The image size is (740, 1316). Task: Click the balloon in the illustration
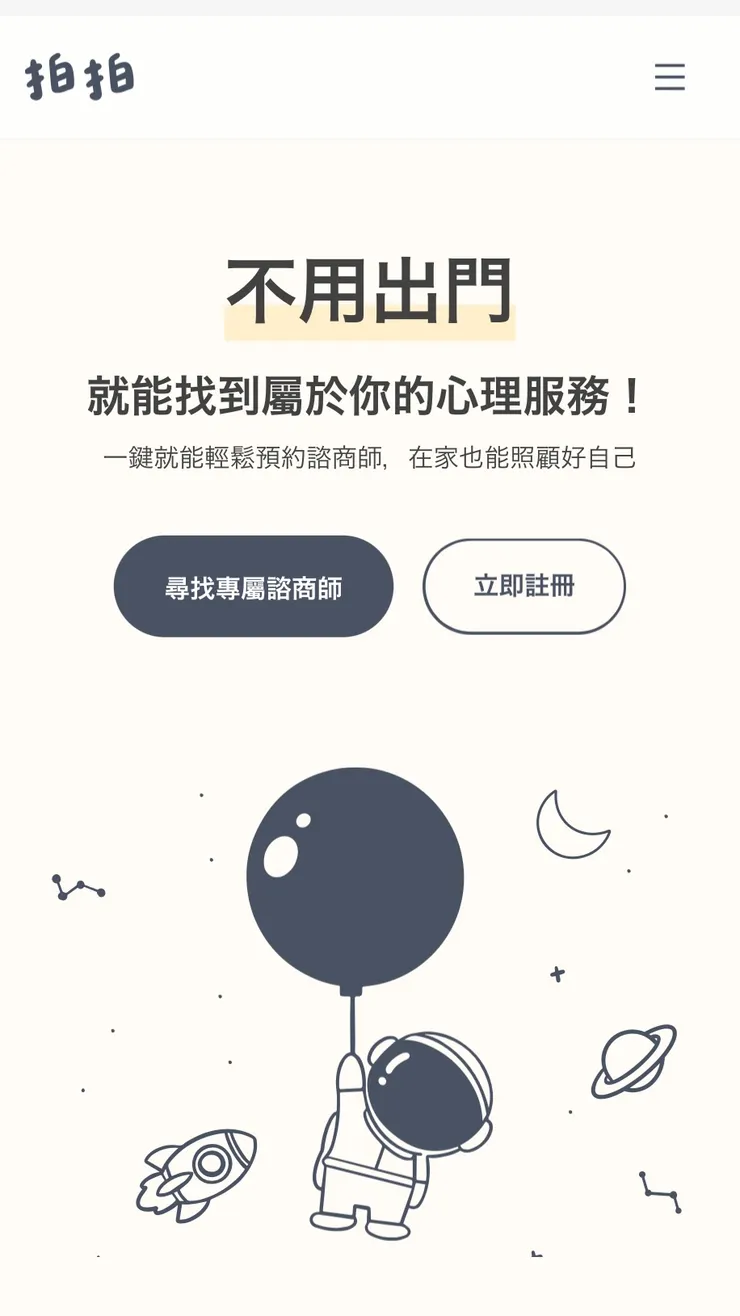click(355, 875)
